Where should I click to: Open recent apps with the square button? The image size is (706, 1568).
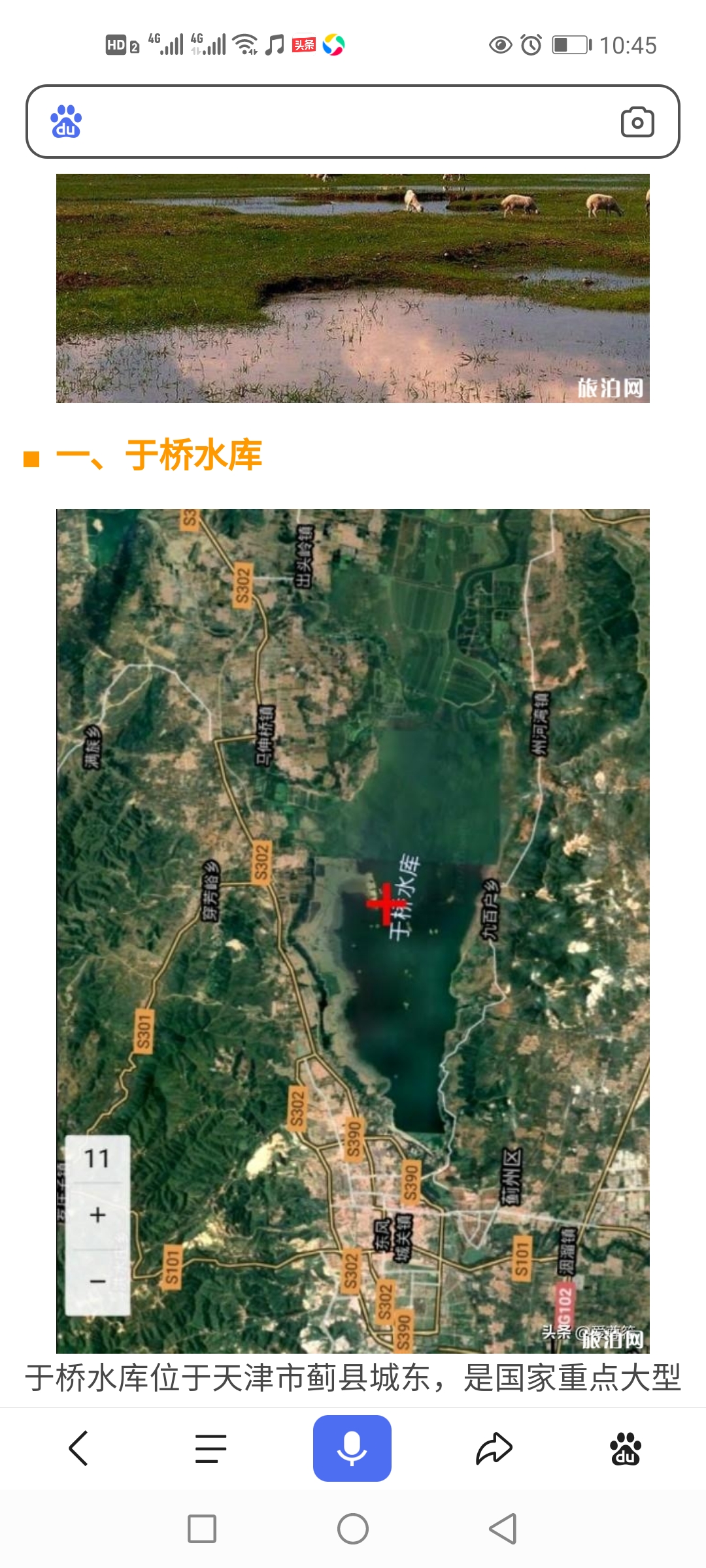pyautogui.click(x=202, y=1529)
